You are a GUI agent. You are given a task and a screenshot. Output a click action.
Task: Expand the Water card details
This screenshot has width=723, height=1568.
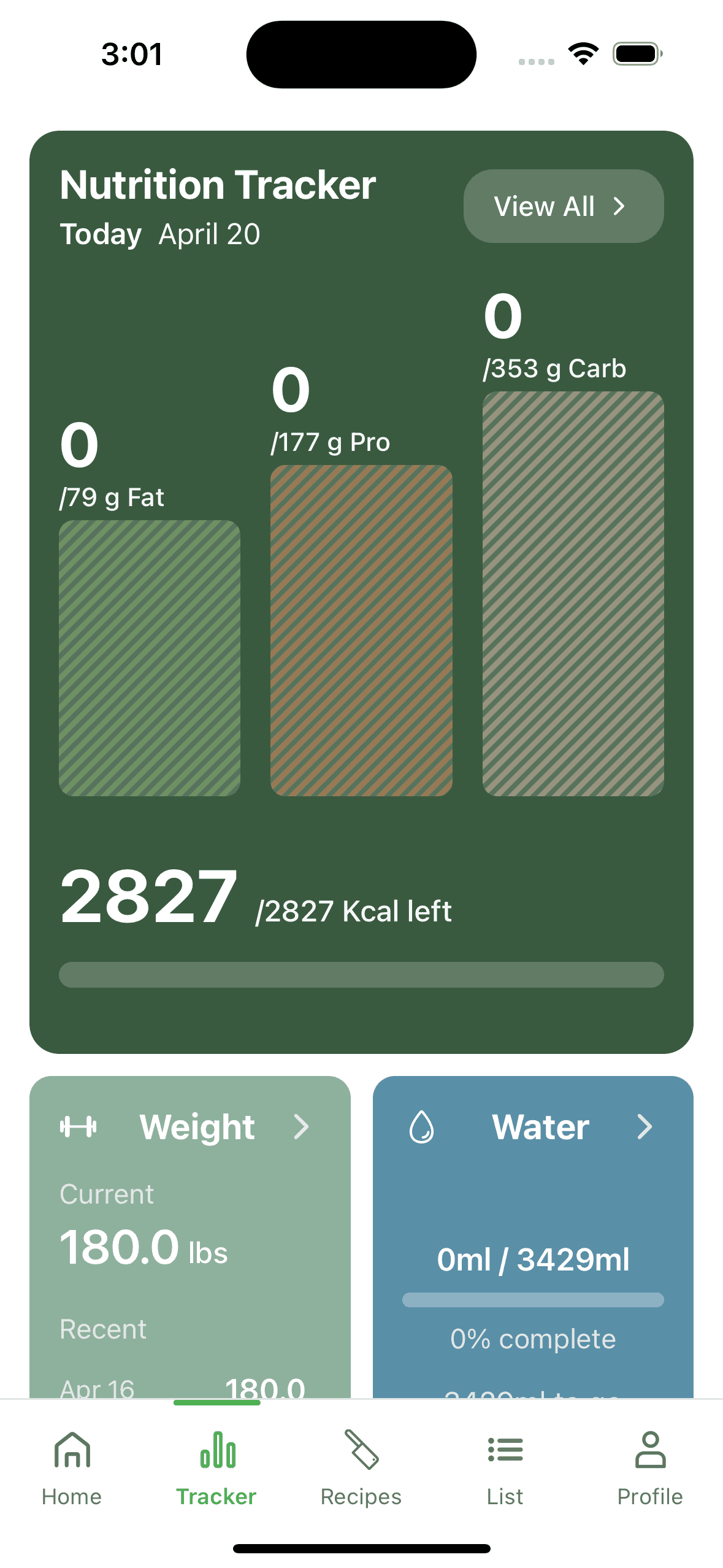click(646, 1126)
